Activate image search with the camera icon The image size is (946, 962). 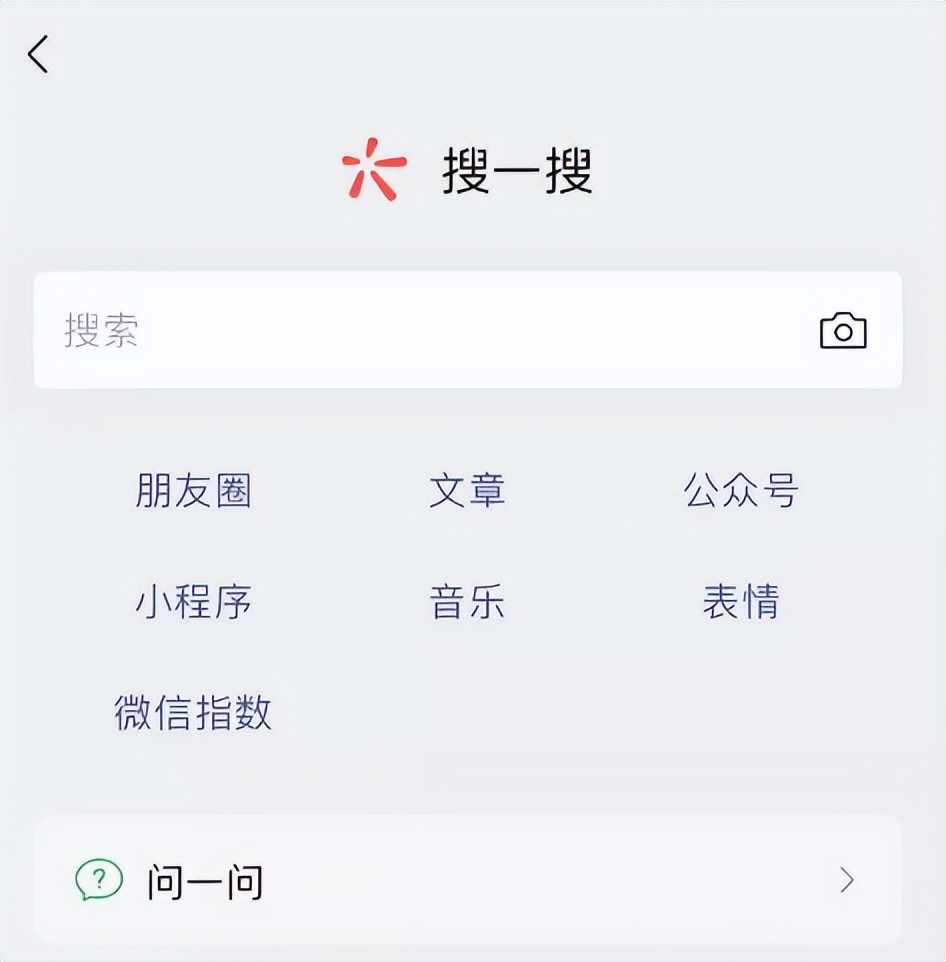843,330
